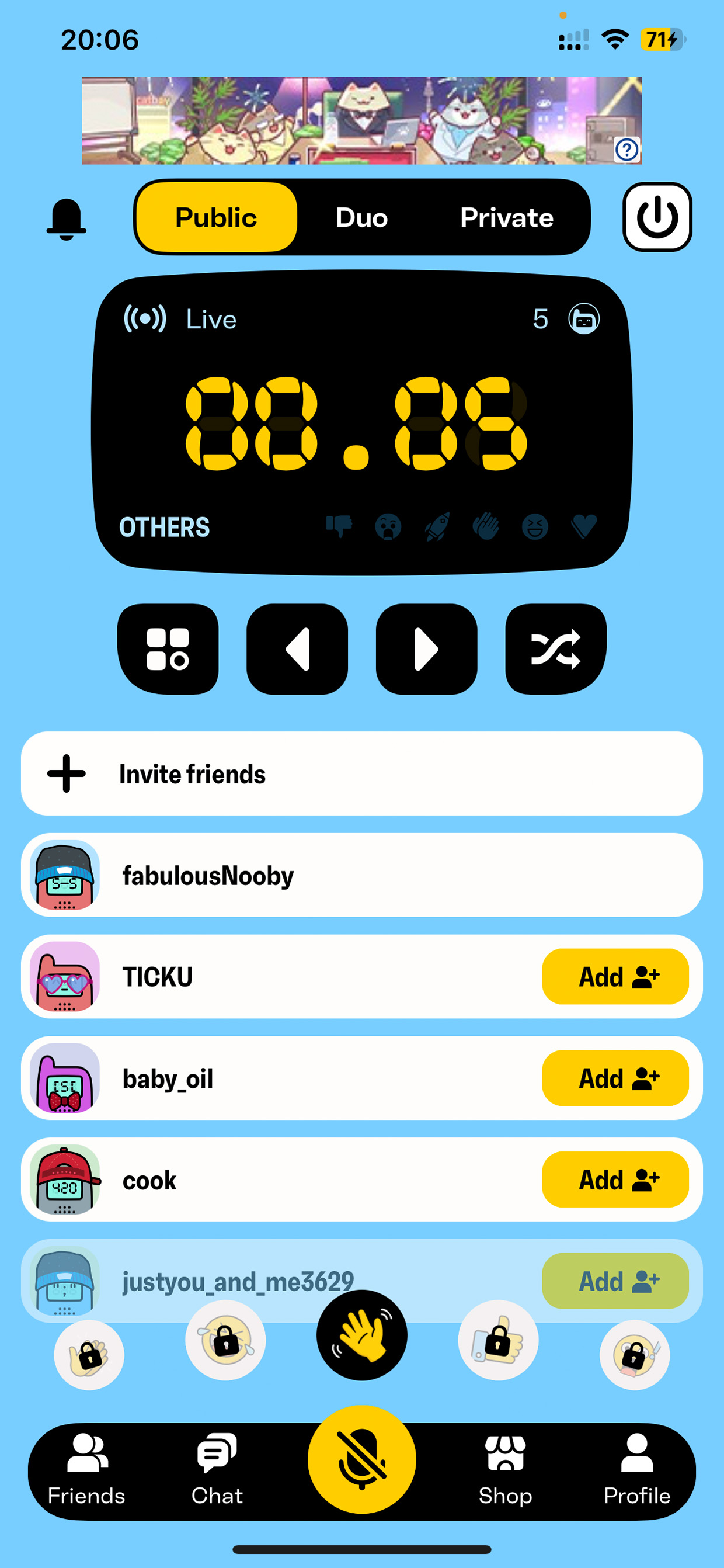Open the Friends tab
The height and width of the screenshot is (1568, 724).
[86, 1469]
